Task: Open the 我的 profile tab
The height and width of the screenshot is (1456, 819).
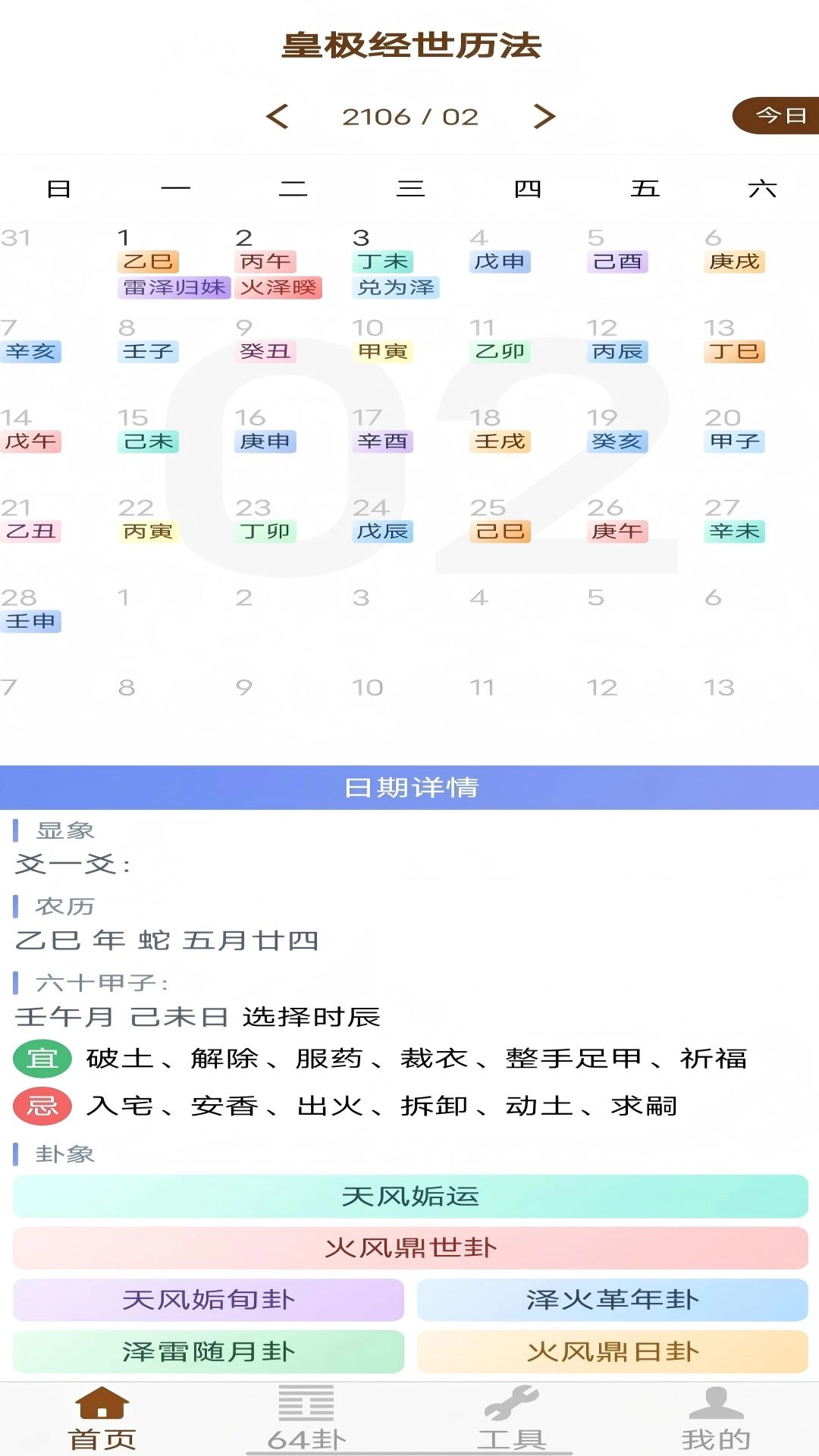Action: pyautogui.click(x=716, y=1418)
